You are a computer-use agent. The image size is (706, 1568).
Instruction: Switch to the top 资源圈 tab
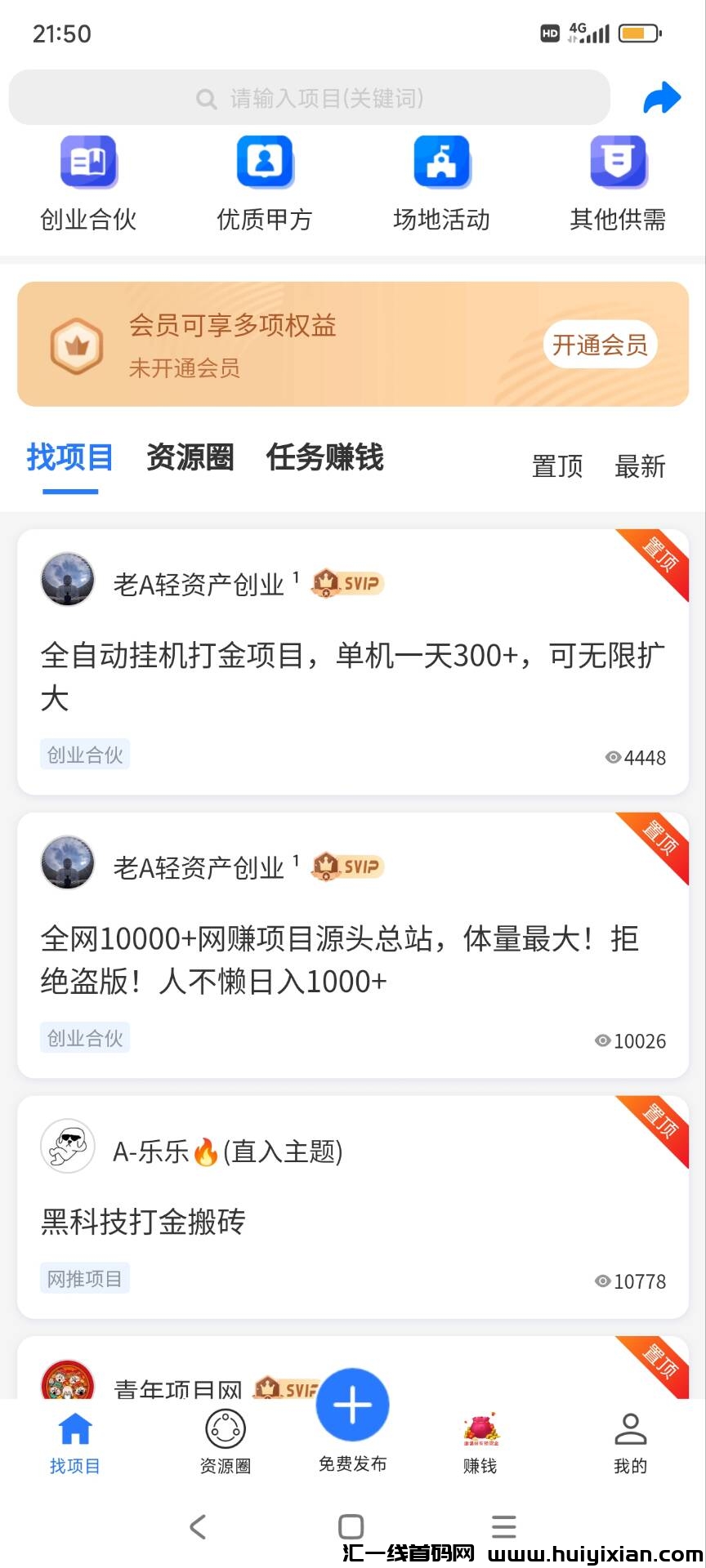point(190,457)
